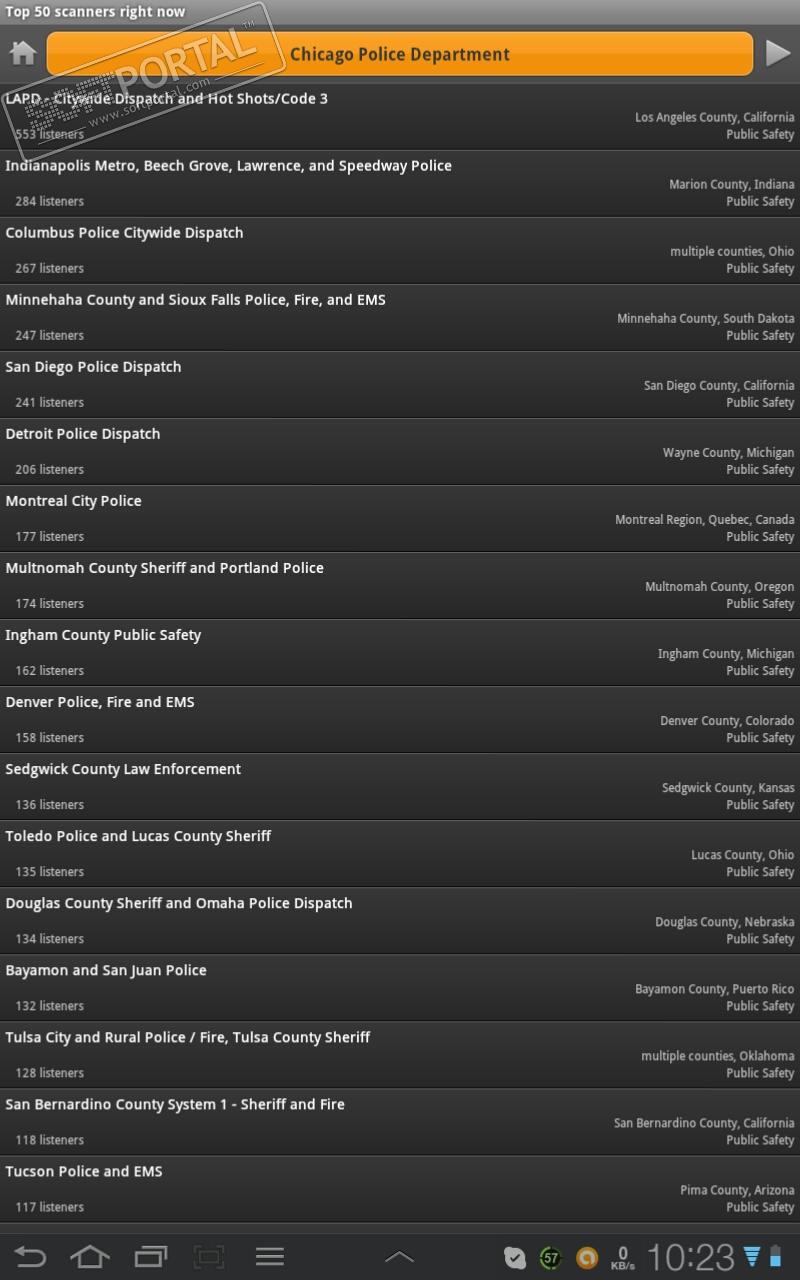Listen to San Diego Police Dispatch
Screen dimensions: 800x1280
tap(400, 384)
